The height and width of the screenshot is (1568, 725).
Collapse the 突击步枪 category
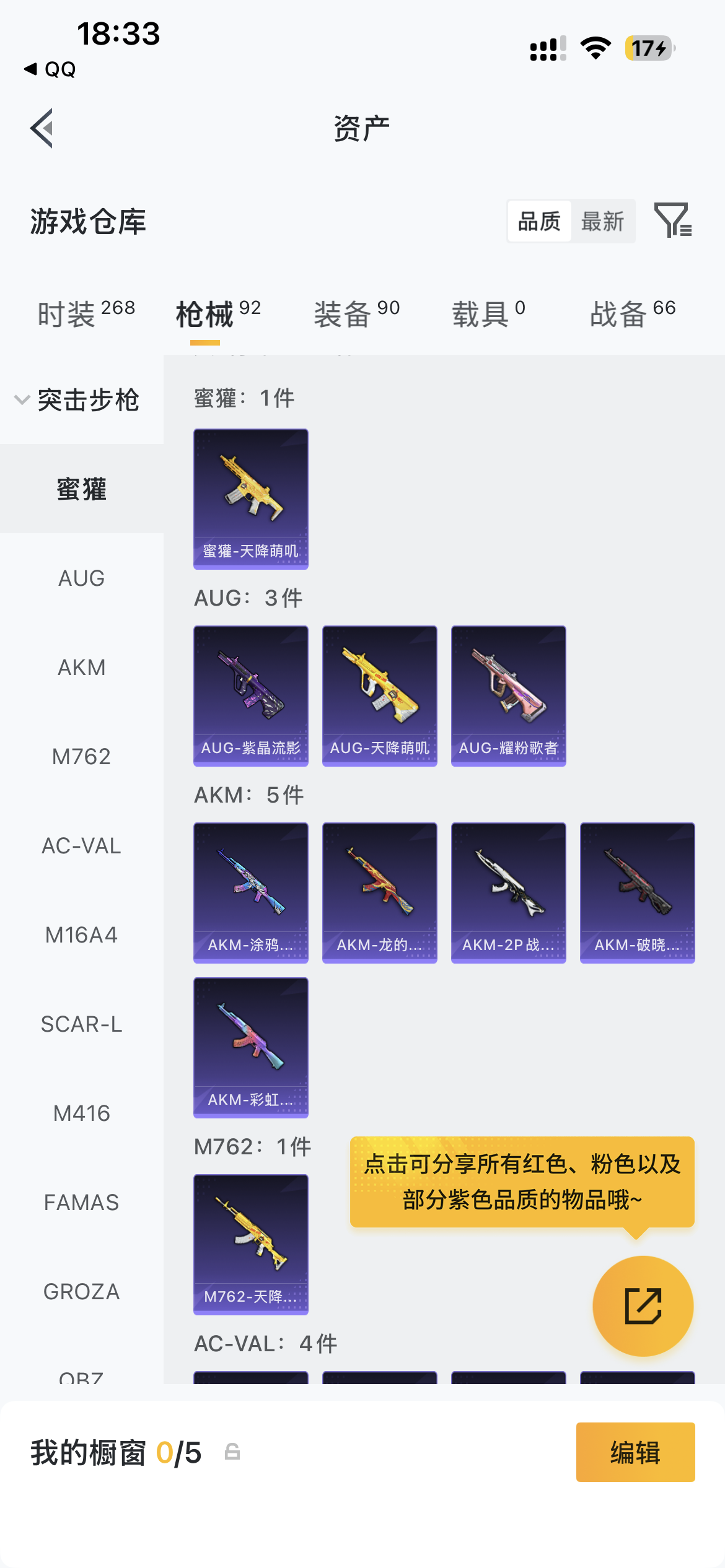coord(77,400)
